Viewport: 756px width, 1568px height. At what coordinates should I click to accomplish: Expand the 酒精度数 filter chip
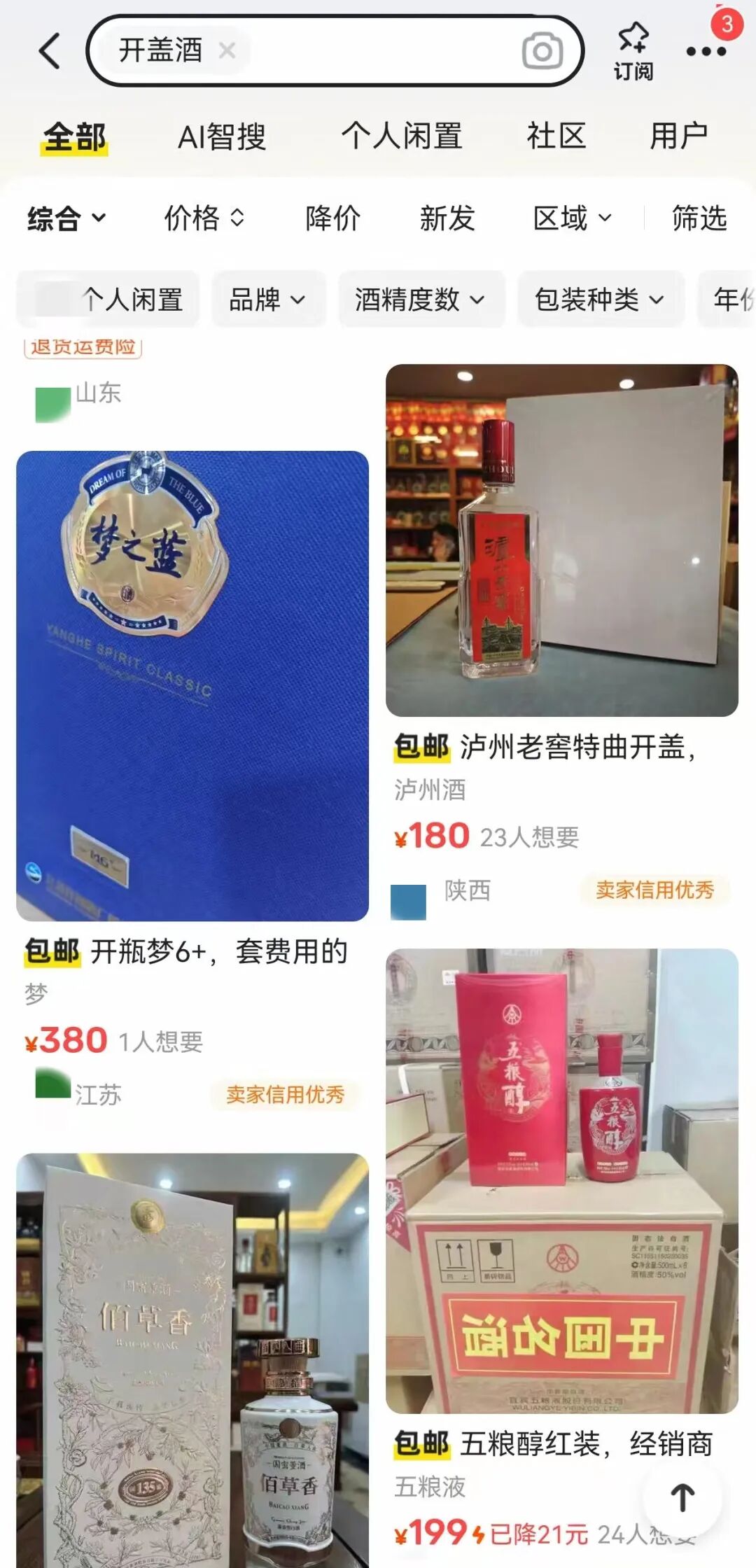(x=420, y=300)
